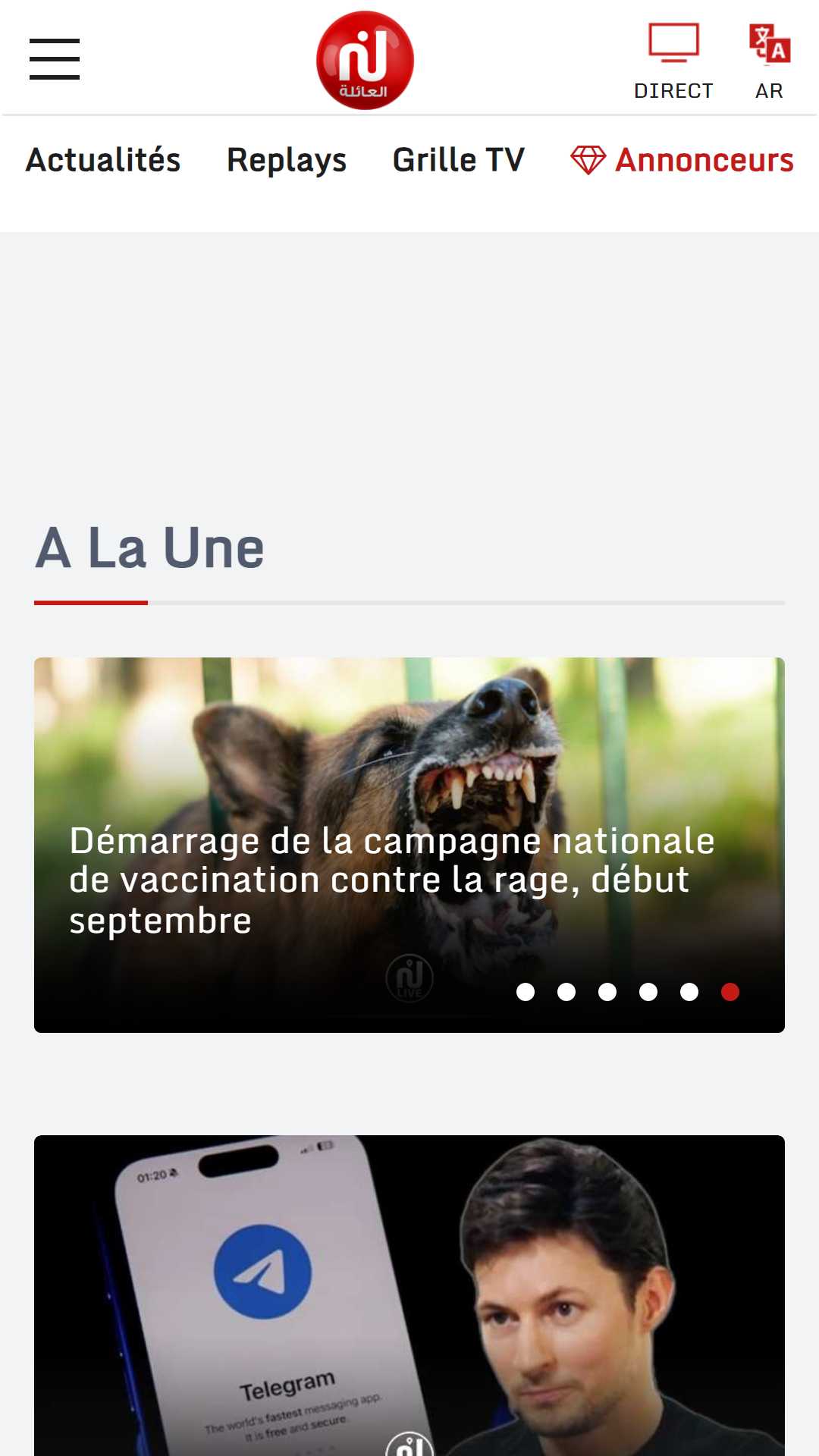Image resolution: width=819 pixels, height=1456 pixels.
Task: Open the Grille TV schedule
Action: tap(458, 160)
